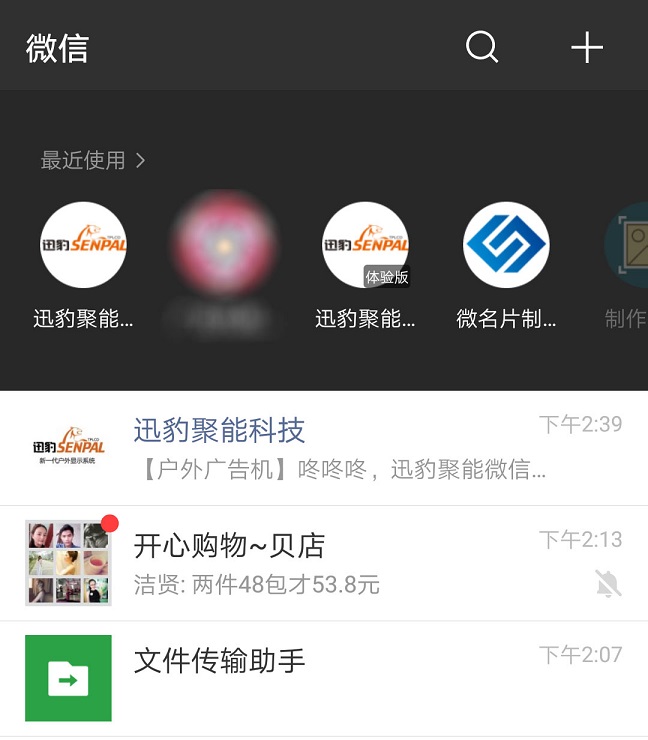Open the WeChat search icon

(x=482, y=47)
